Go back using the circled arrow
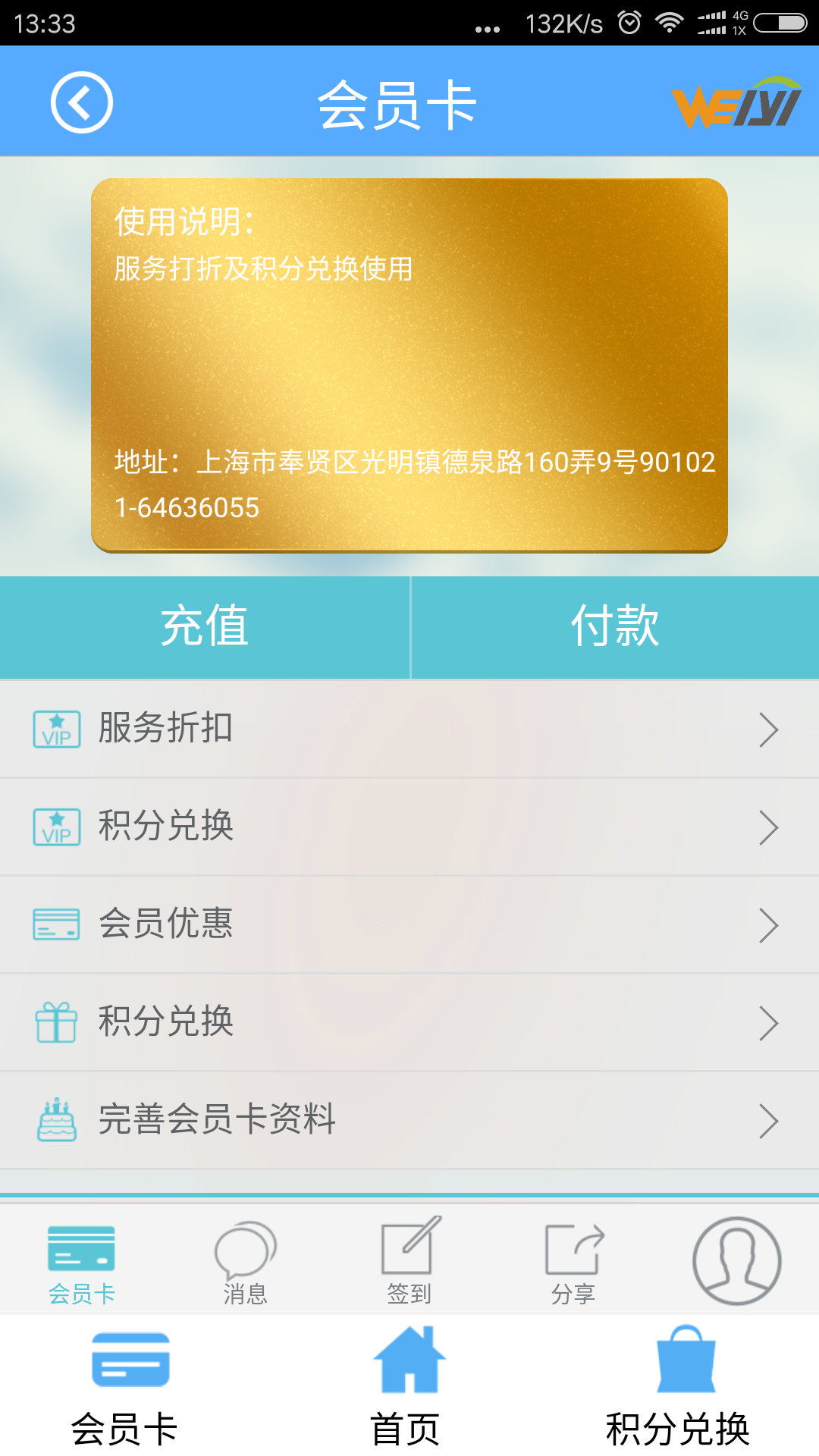Viewport: 819px width, 1456px height. point(82,102)
